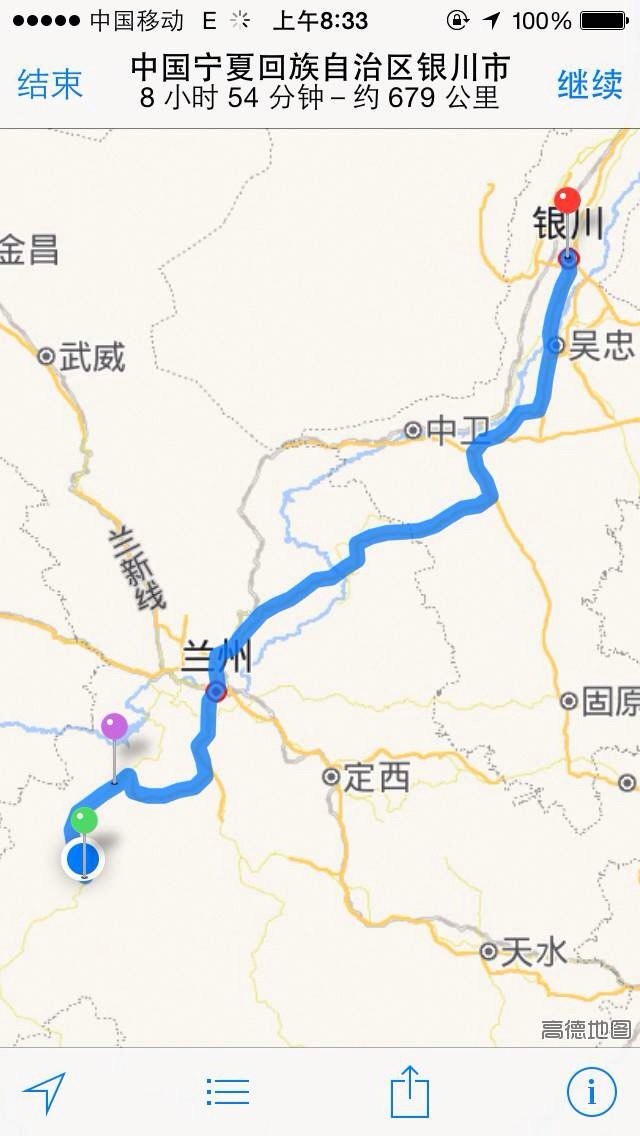Select the red destination pin at 银川
Screen dimensions: 640x1136
click(567, 200)
